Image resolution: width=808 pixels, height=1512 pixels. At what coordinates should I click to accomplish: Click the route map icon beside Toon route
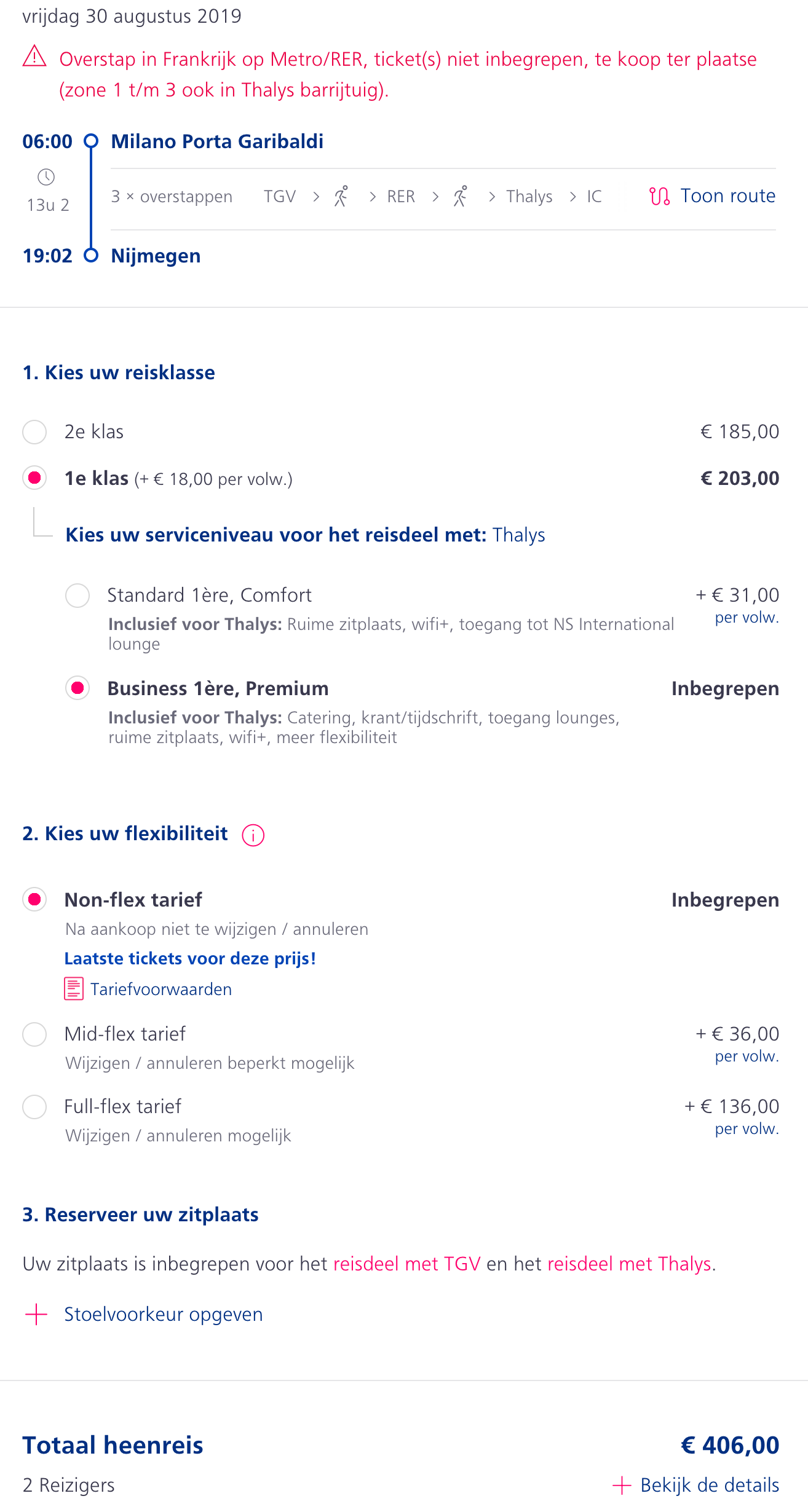(660, 195)
